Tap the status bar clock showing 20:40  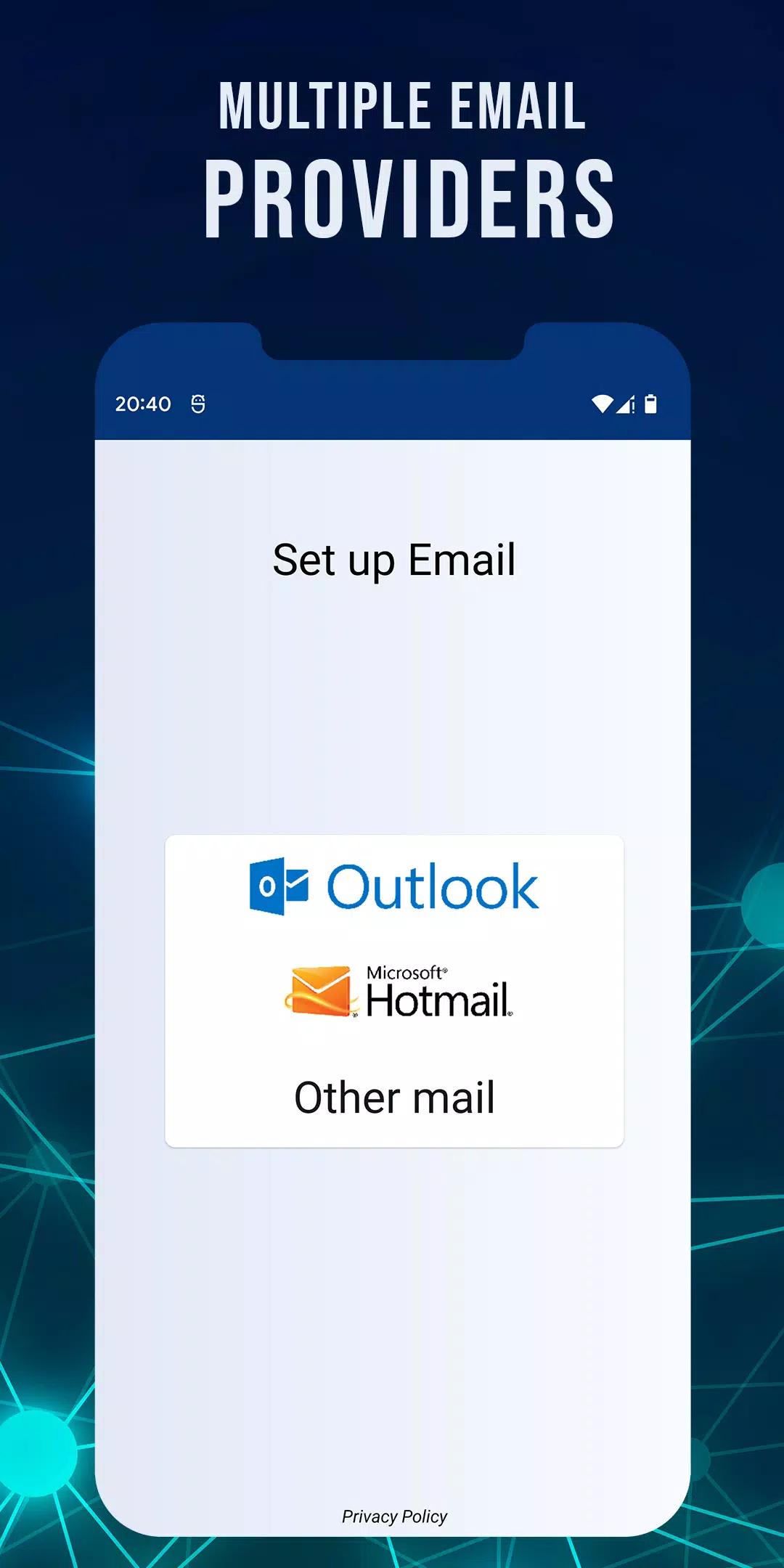(x=144, y=404)
